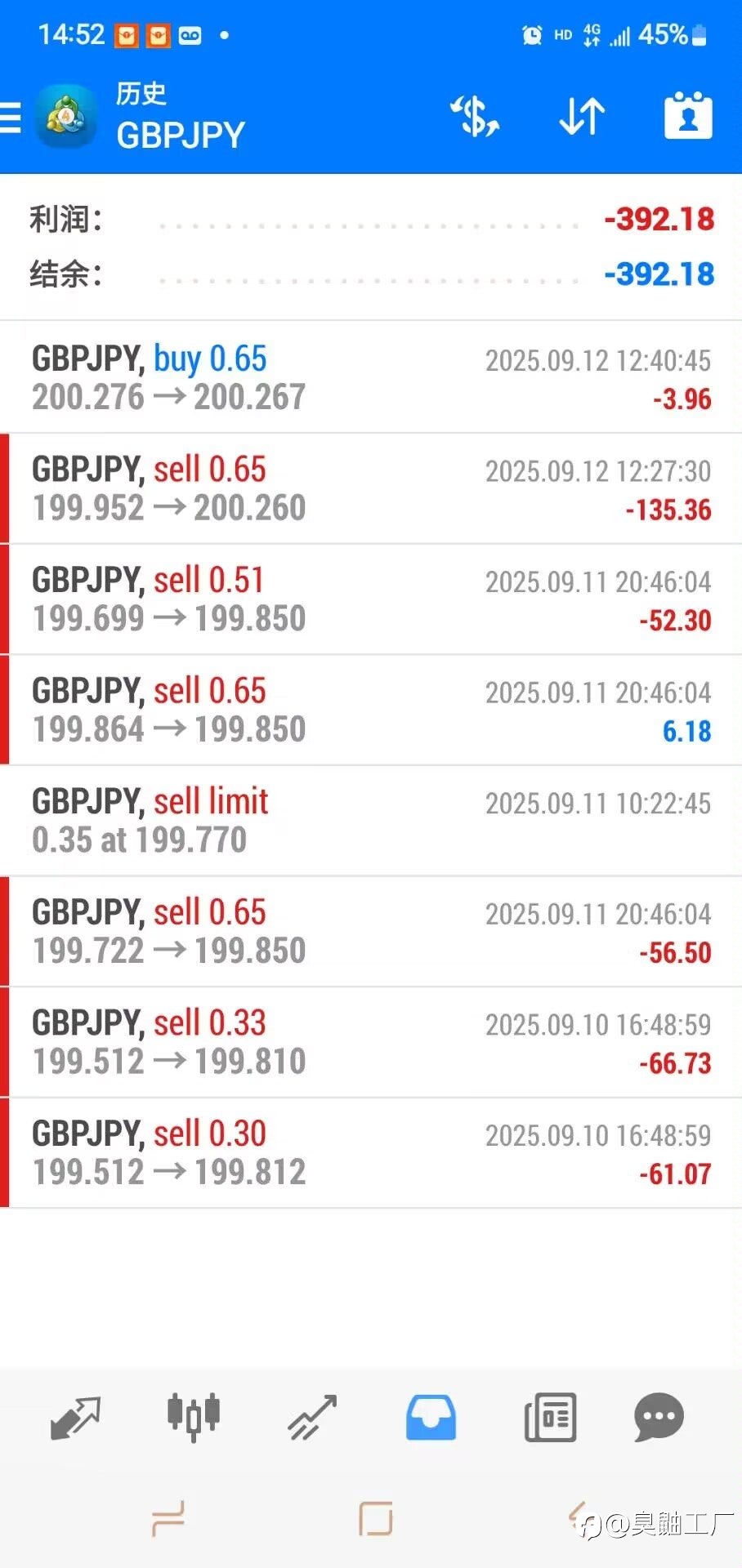742x1568 pixels.
Task: Open the hamburger drawer menu
Action: point(11,118)
